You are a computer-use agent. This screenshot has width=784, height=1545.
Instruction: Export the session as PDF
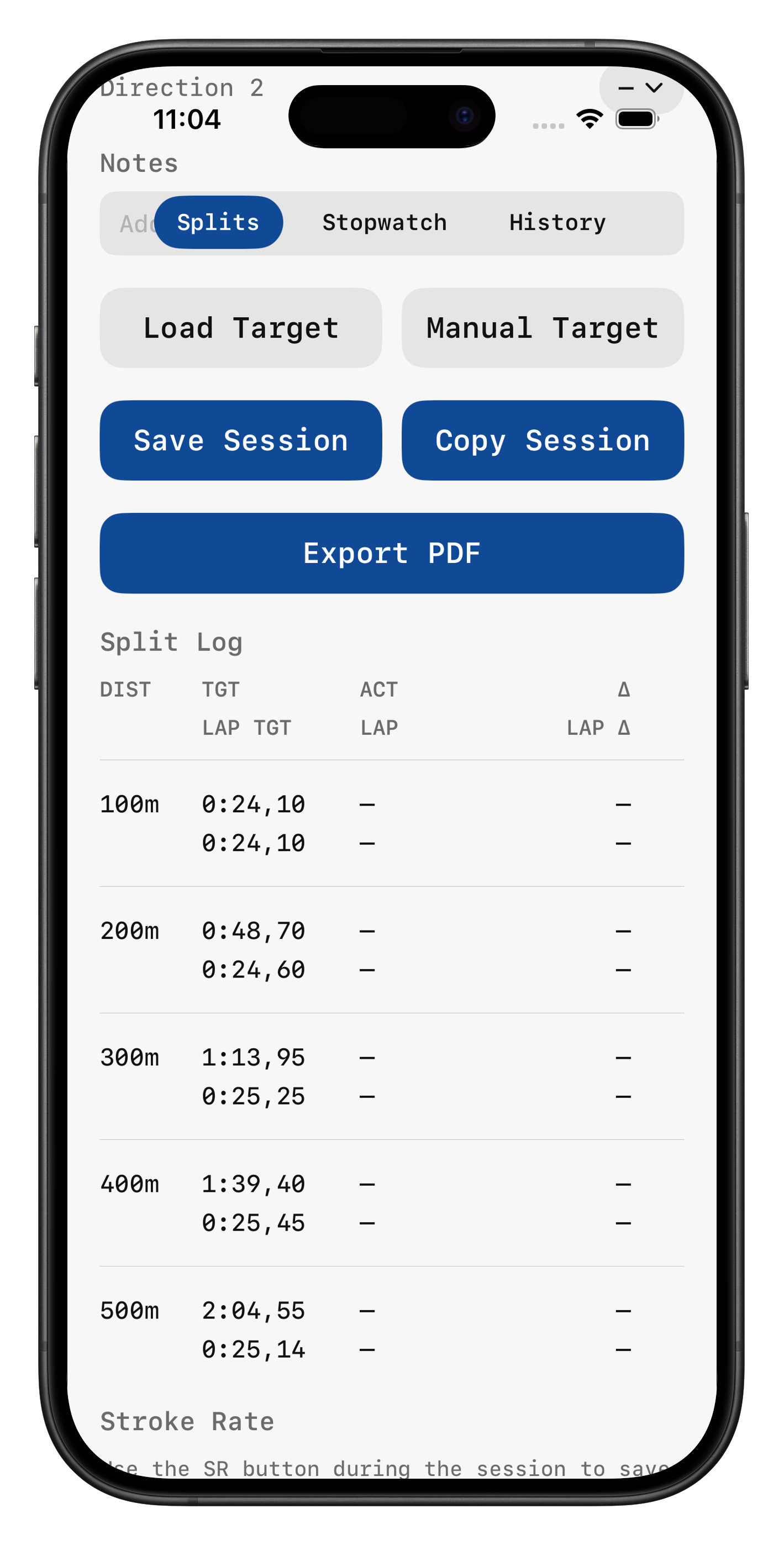pyautogui.click(x=392, y=553)
